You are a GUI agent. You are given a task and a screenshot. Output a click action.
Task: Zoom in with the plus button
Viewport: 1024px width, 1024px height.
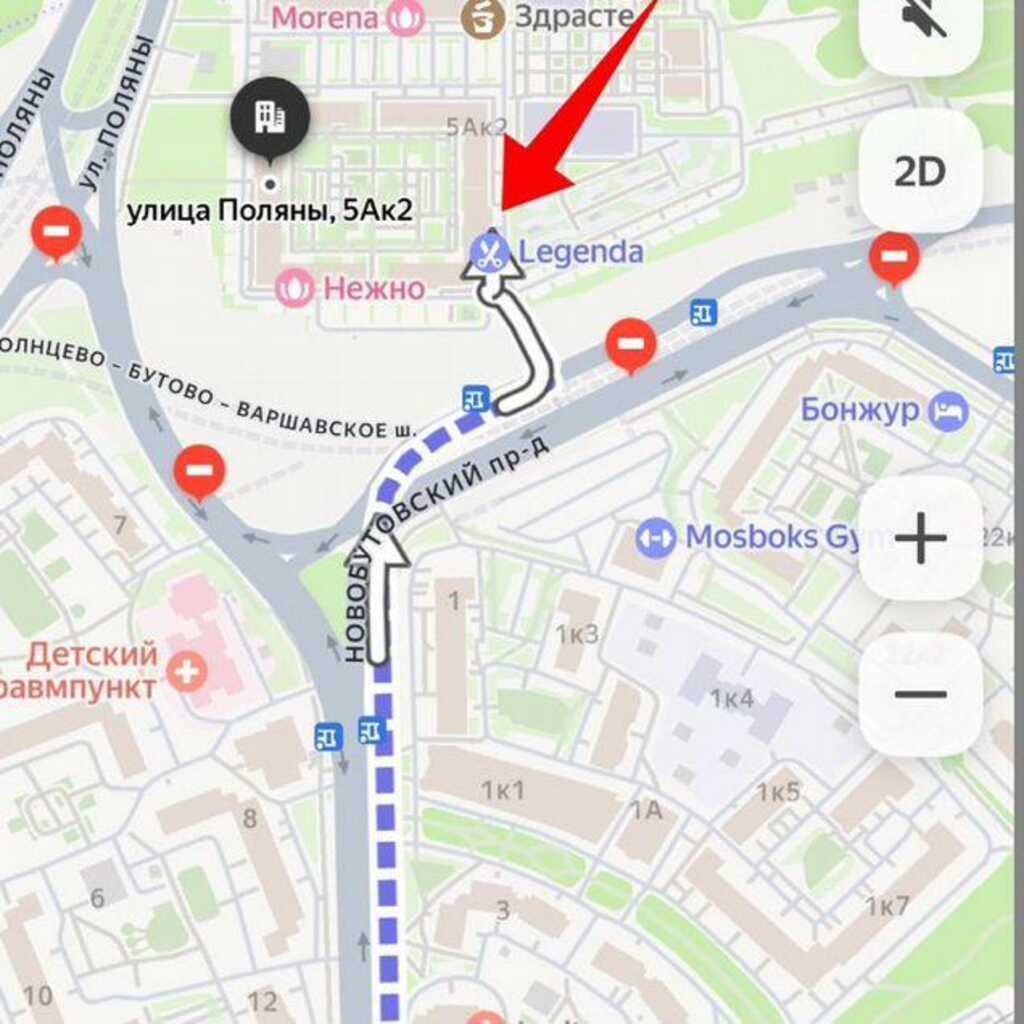(x=920, y=540)
